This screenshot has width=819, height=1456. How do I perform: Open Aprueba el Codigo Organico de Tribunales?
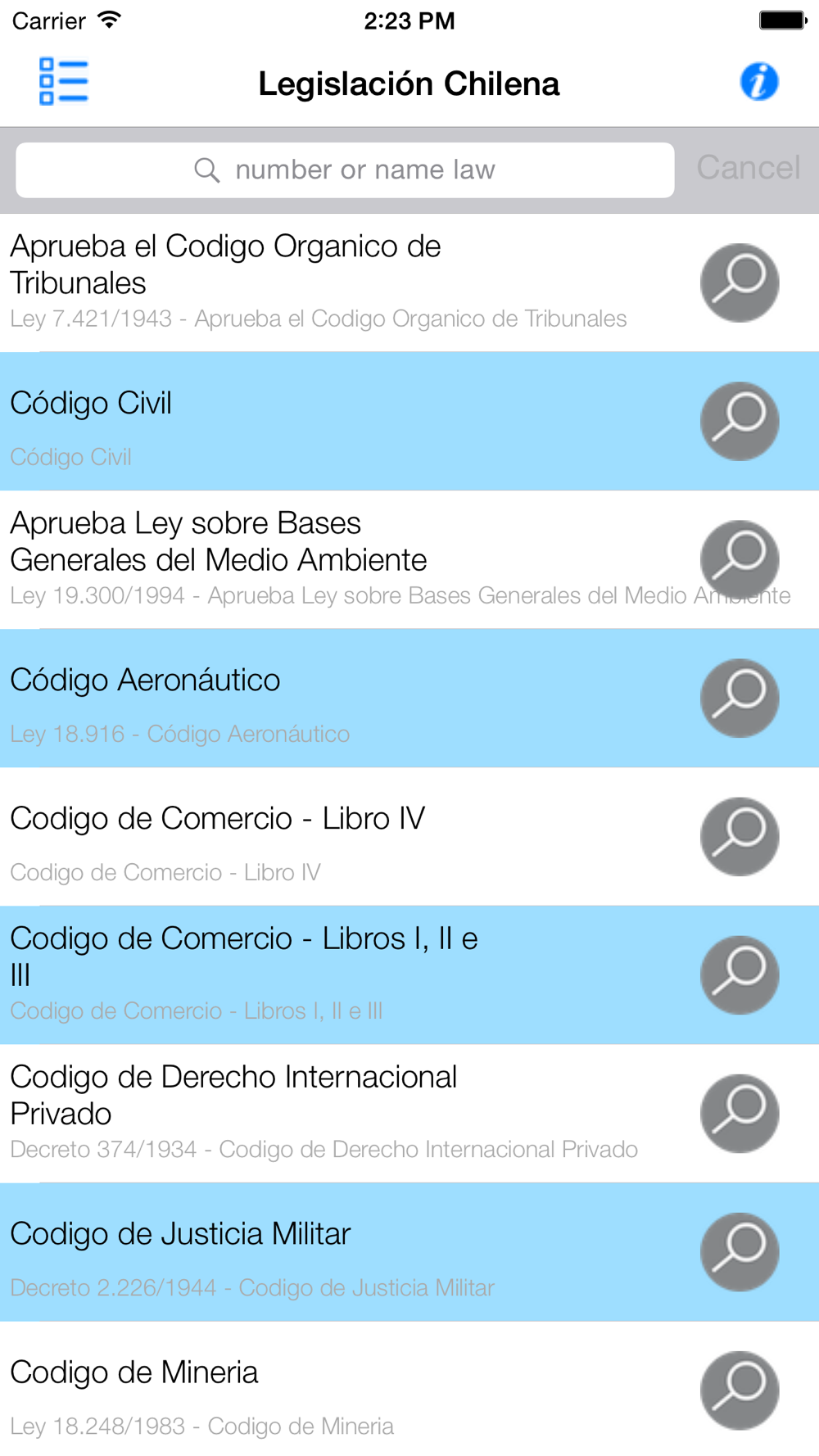[409, 283]
